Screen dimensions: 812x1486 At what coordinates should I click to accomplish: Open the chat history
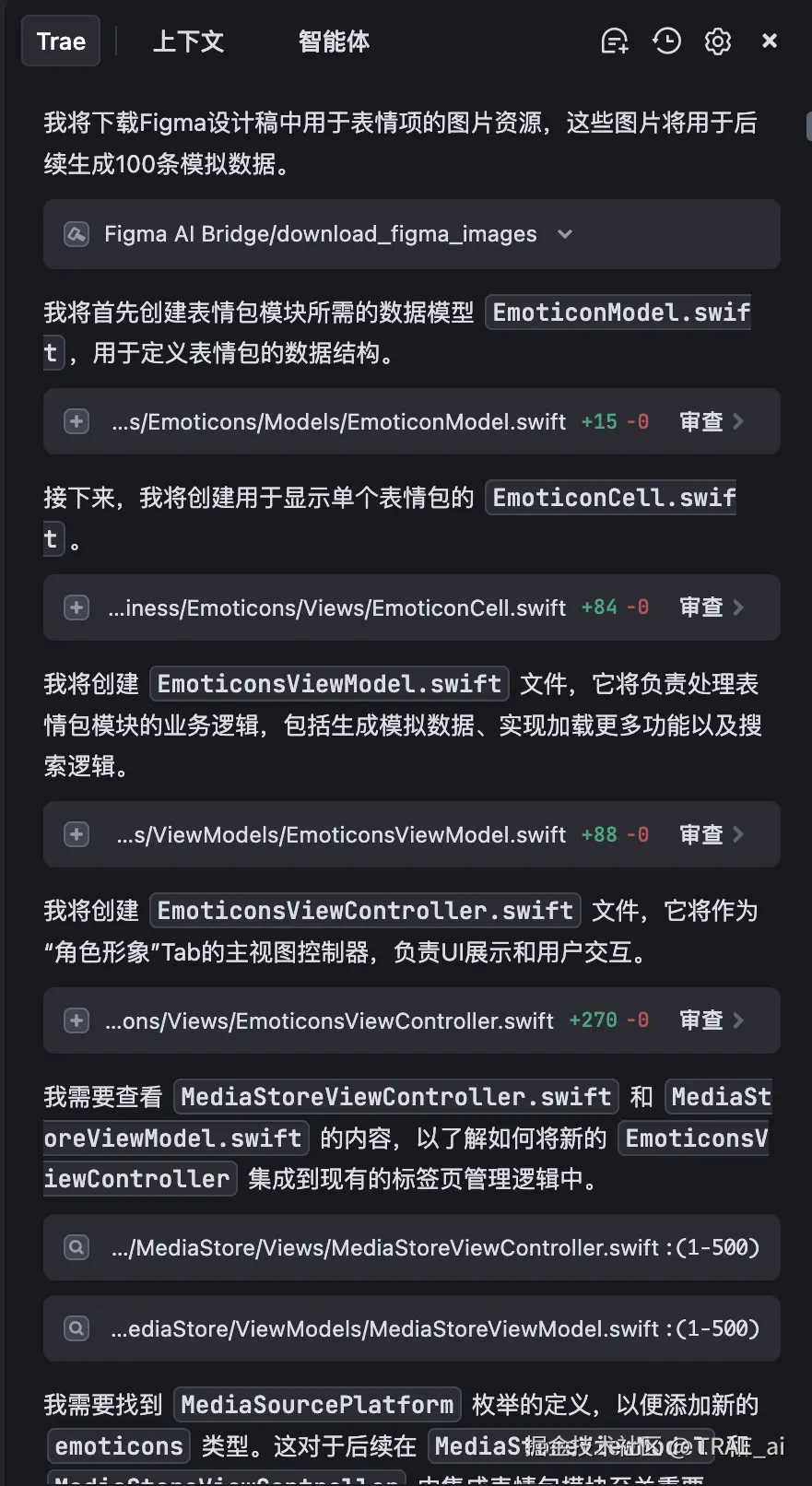click(666, 41)
